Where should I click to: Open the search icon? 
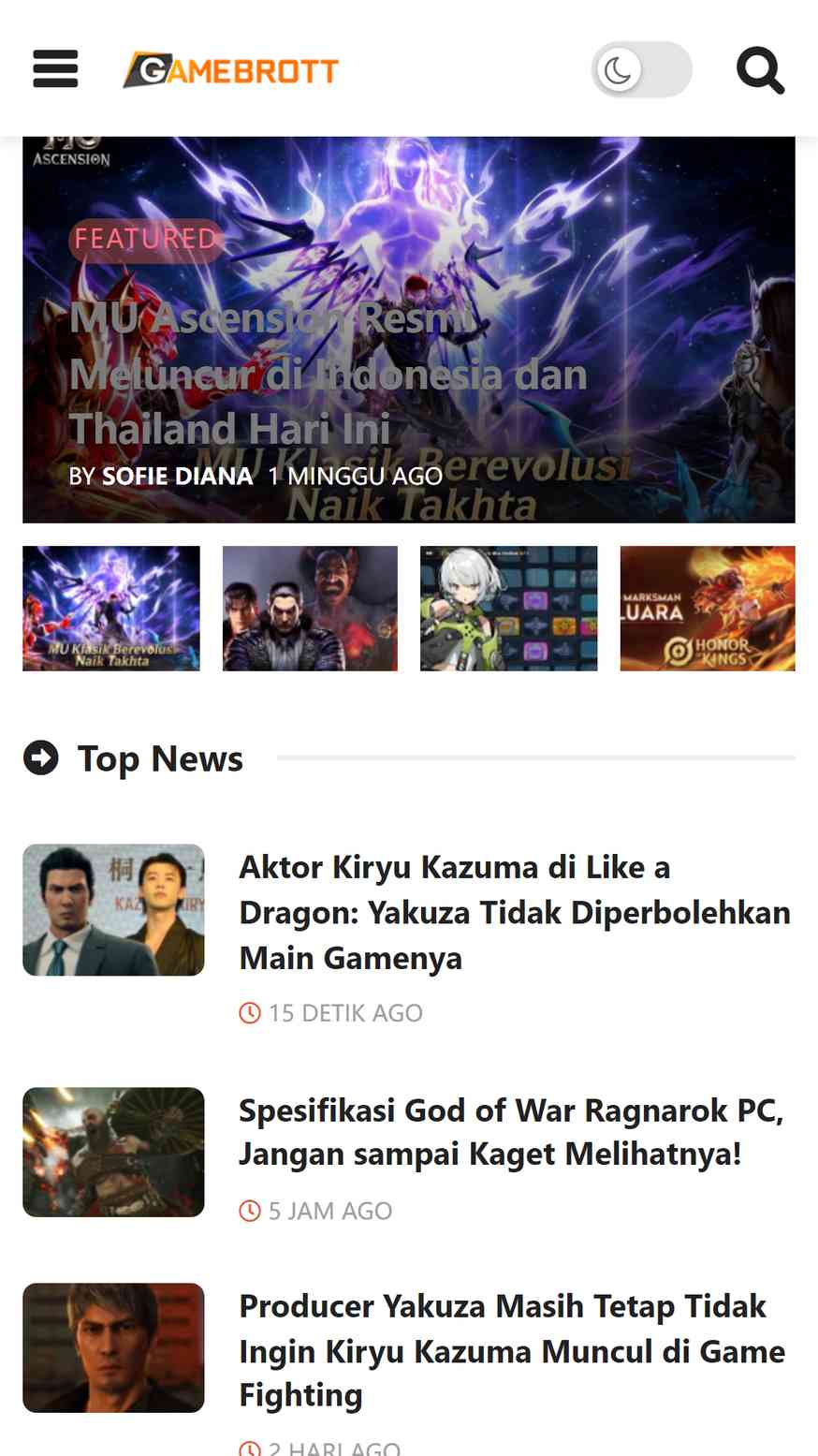760,70
